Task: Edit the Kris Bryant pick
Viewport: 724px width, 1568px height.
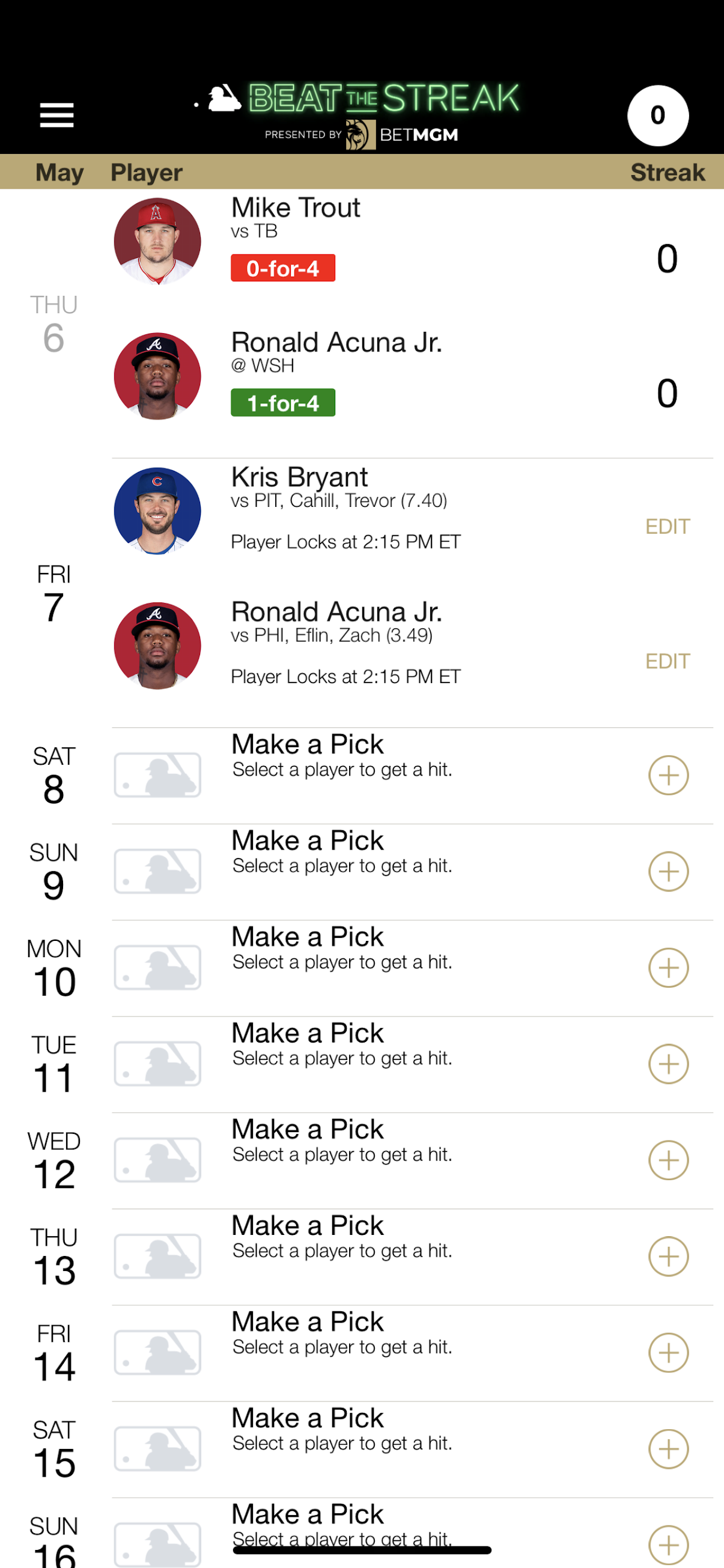Action: (x=668, y=527)
